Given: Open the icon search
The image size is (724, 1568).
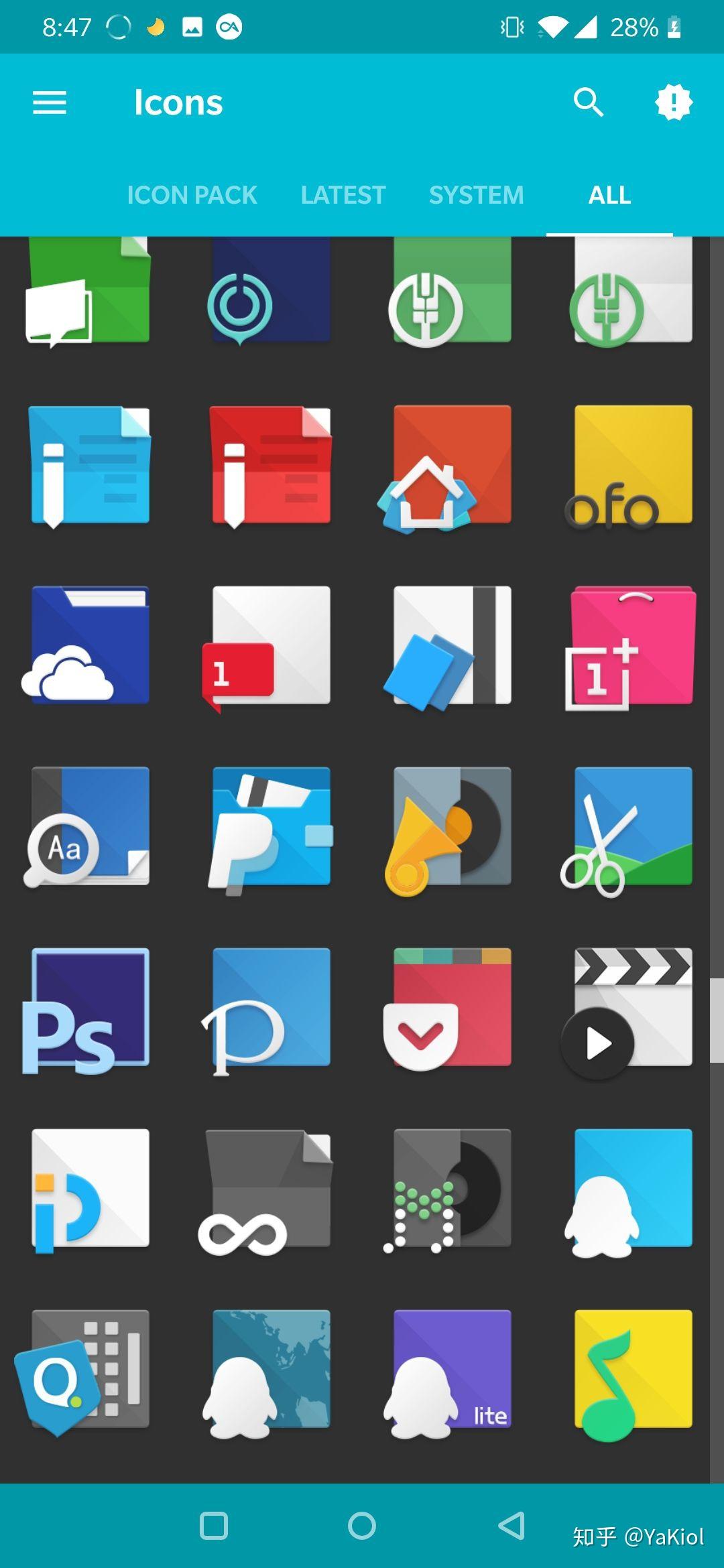Looking at the screenshot, I should coord(588,103).
